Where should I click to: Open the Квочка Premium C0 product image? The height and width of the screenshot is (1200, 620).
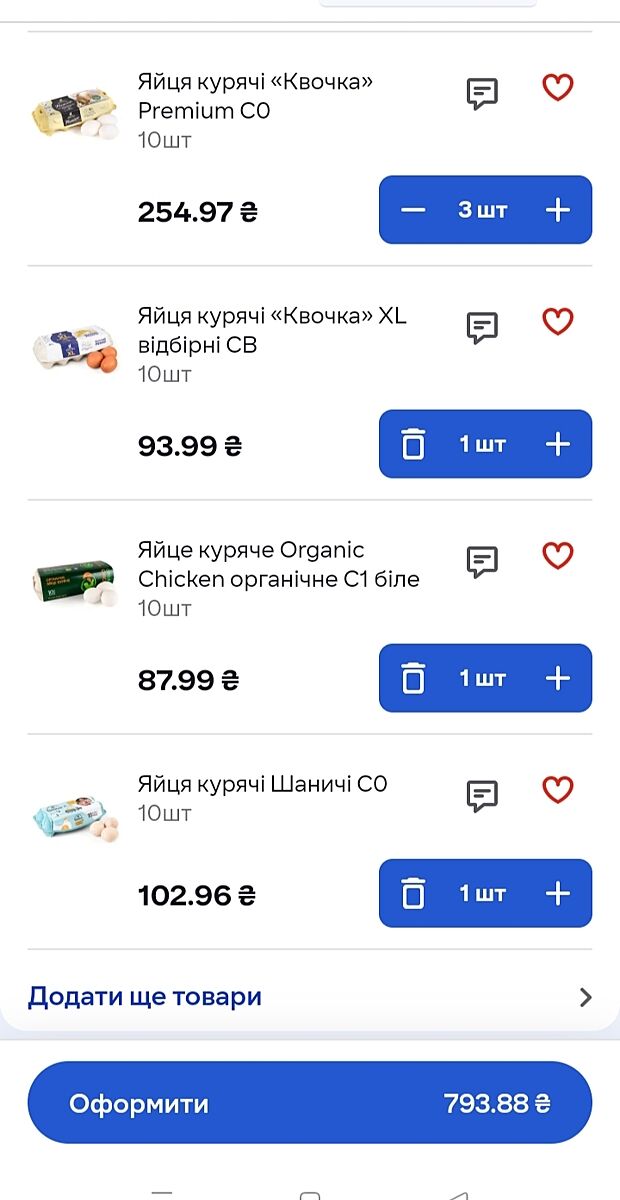76,112
